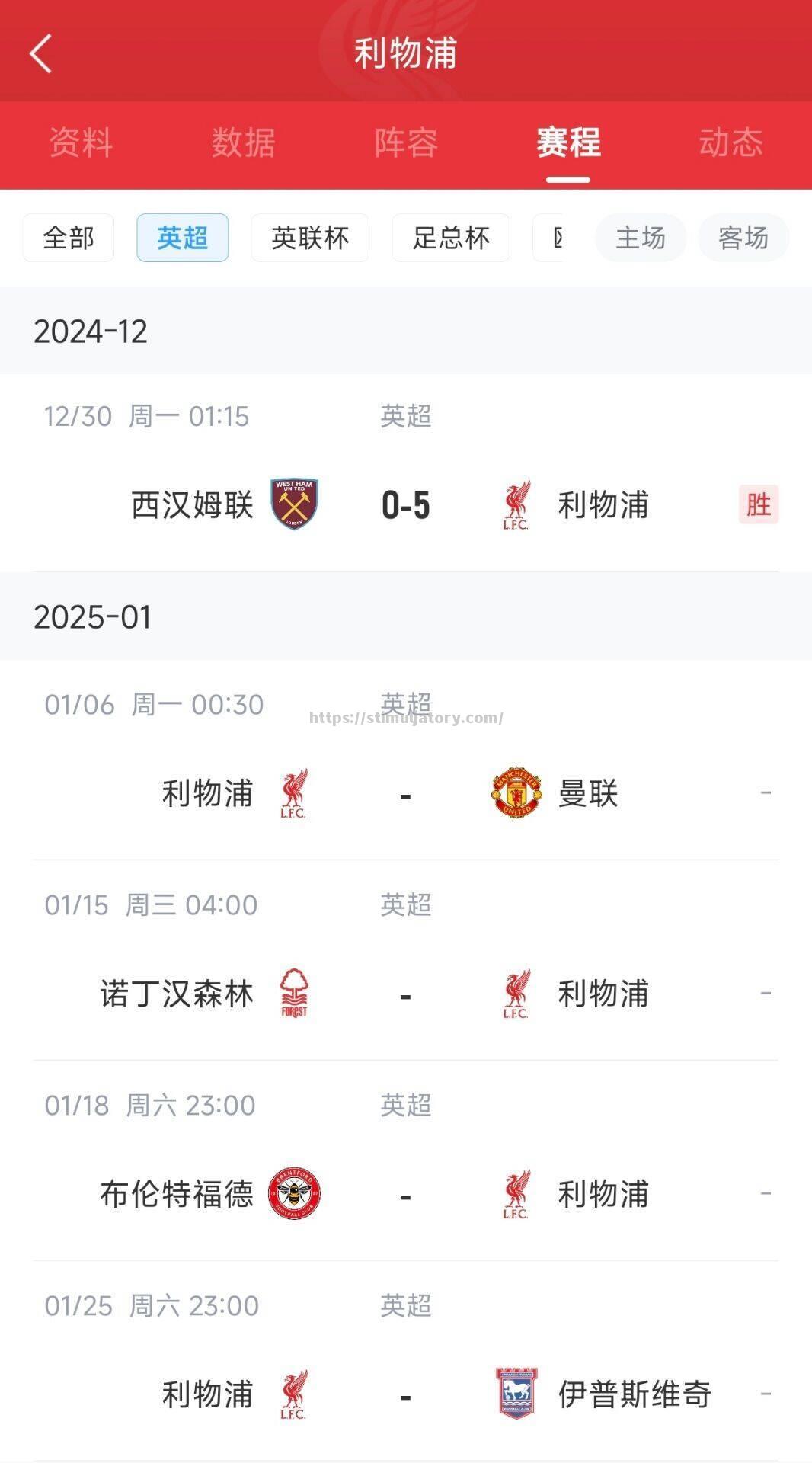Select the 足总杯 filter

coord(450,238)
